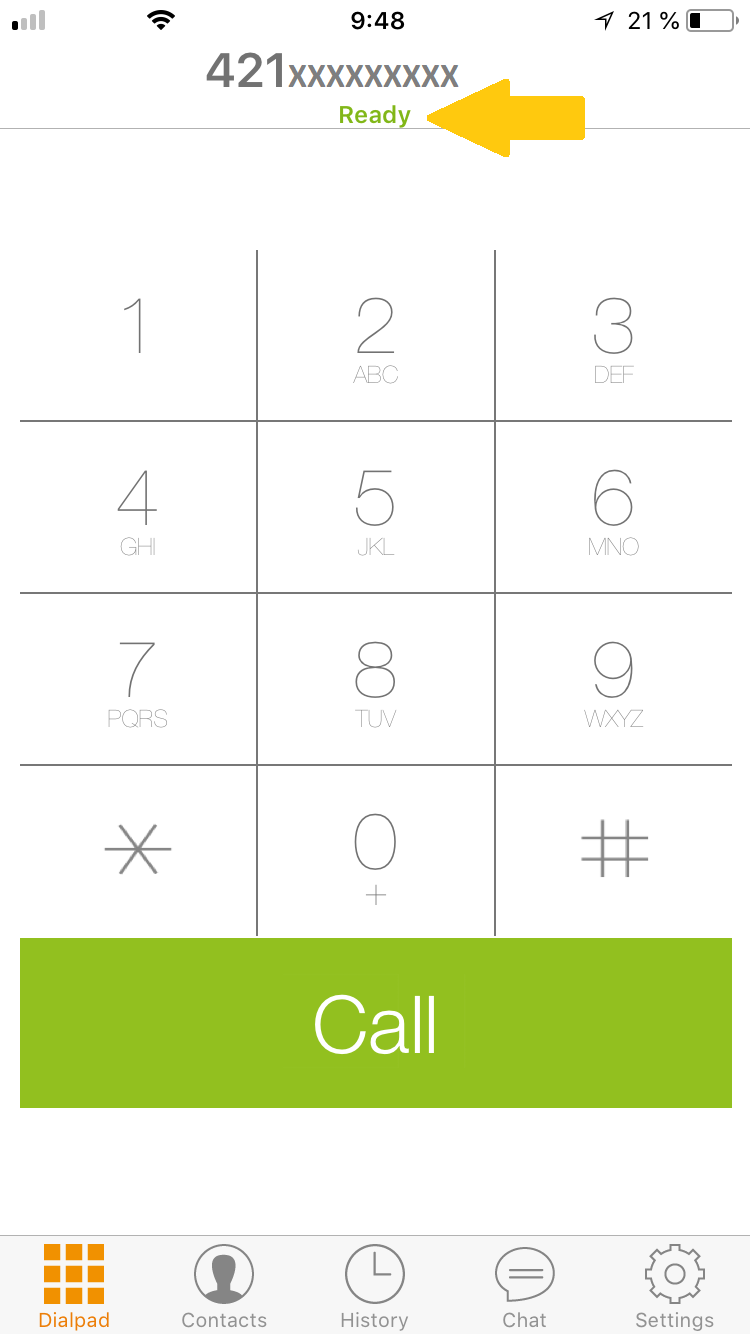Open the Settings tab
The height and width of the screenshot is (1334, 750).
pyautogui.click(x=675, y=1287)
